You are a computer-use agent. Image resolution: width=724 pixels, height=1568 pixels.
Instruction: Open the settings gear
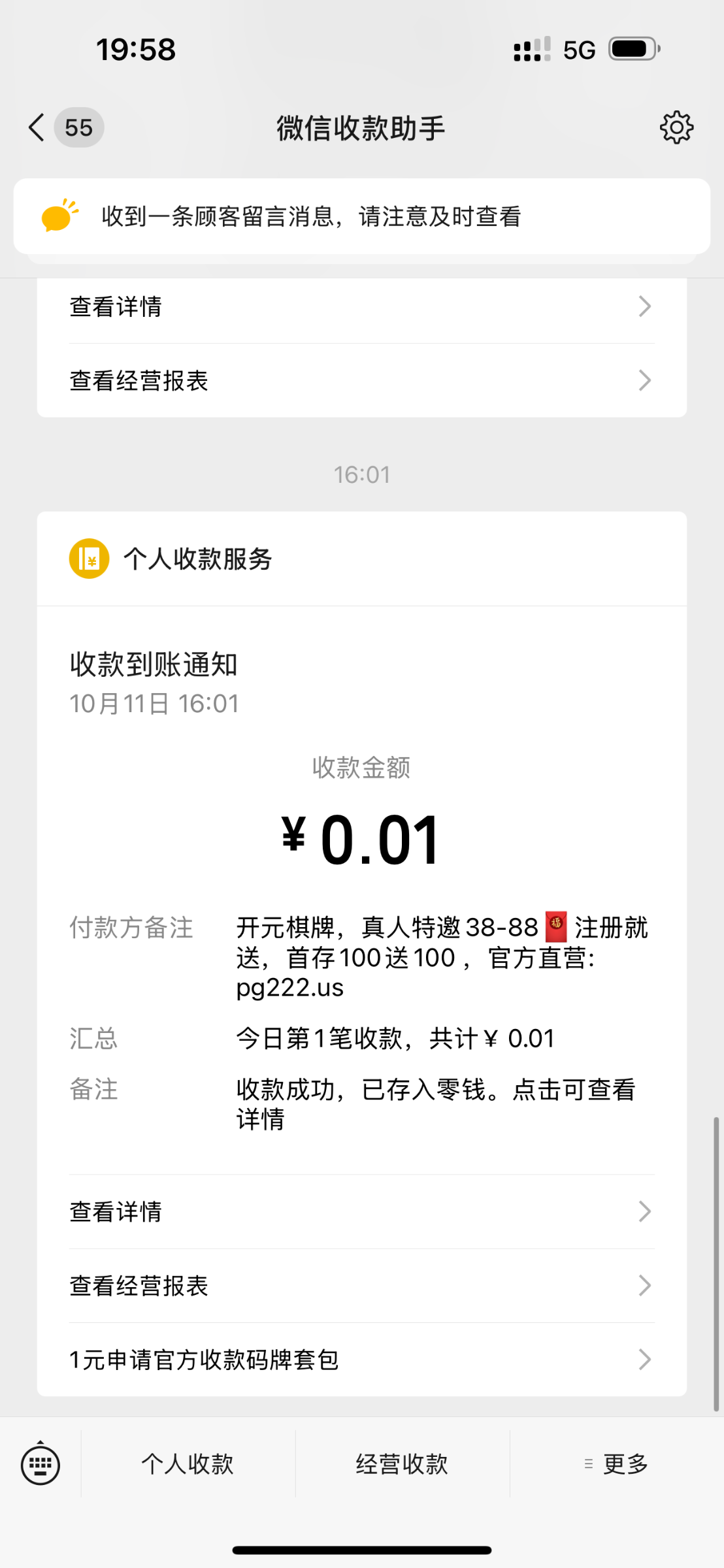tap(676, 127)
